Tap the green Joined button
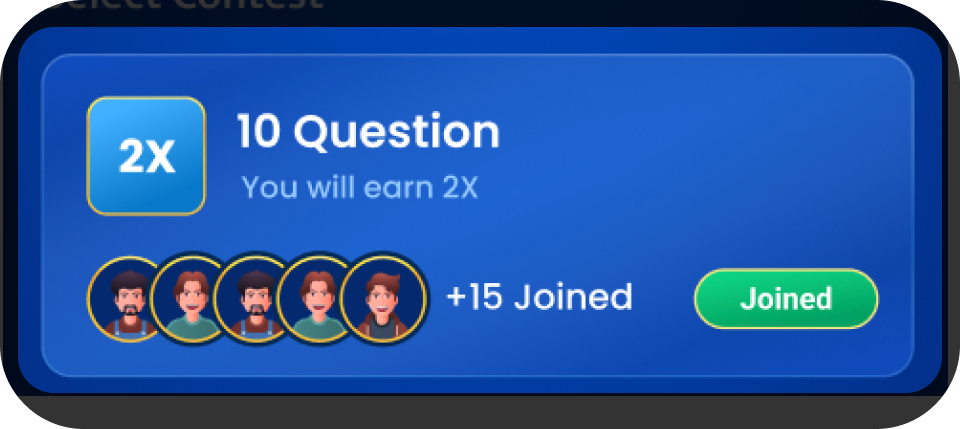The width and height of the screenshot is (960, 429). [x=786, y=299]
